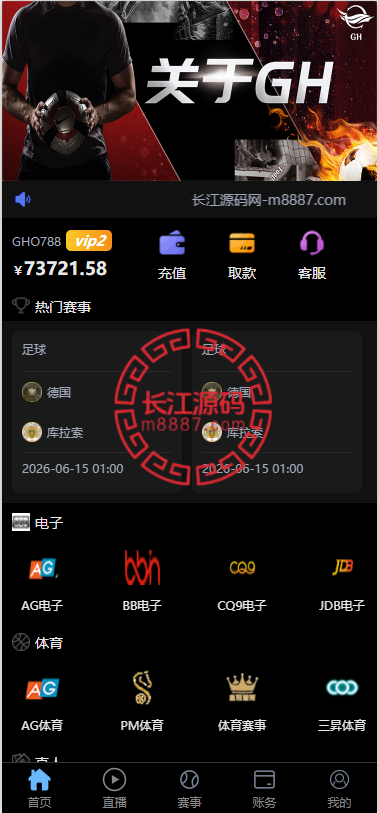This screenshot has width=378, height=813.
Task: Open BB电子 games
Action: (143, 582)
